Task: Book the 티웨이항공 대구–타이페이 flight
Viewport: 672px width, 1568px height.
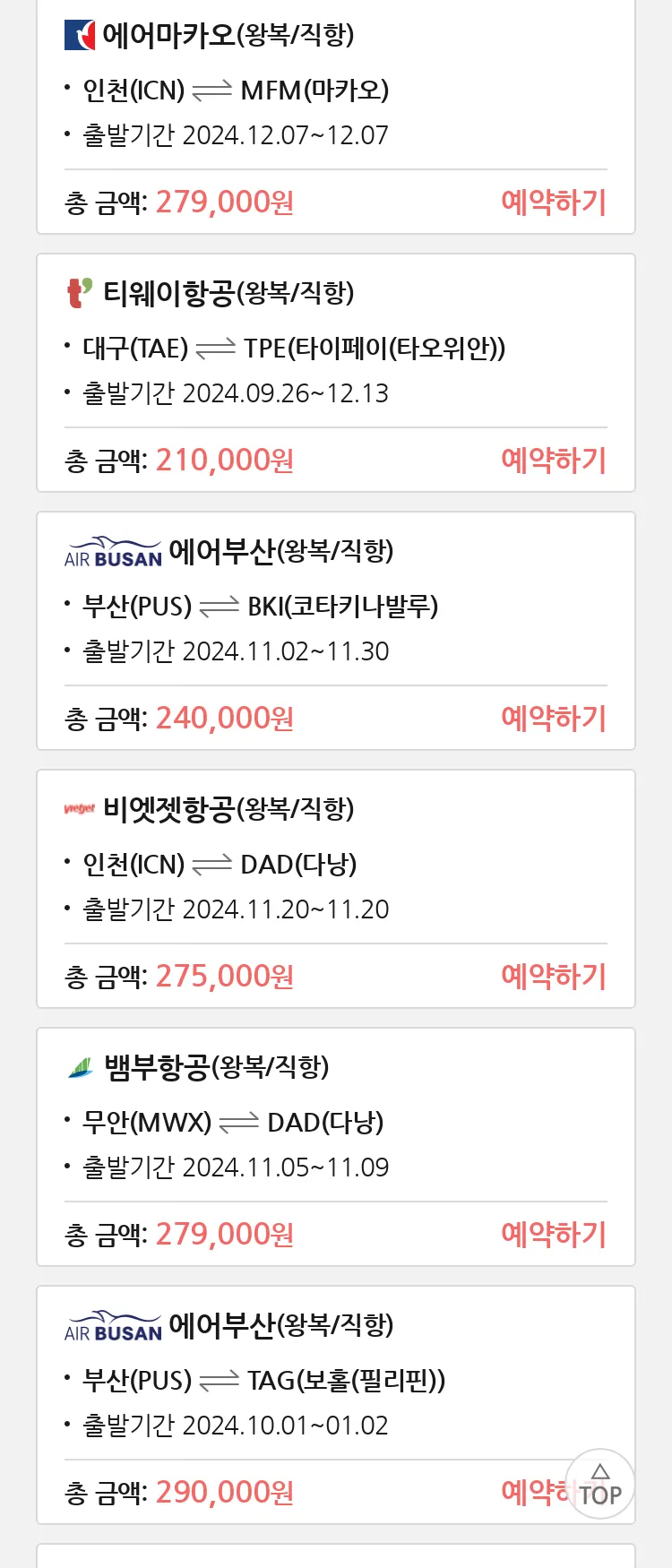Action: (553, 461)
